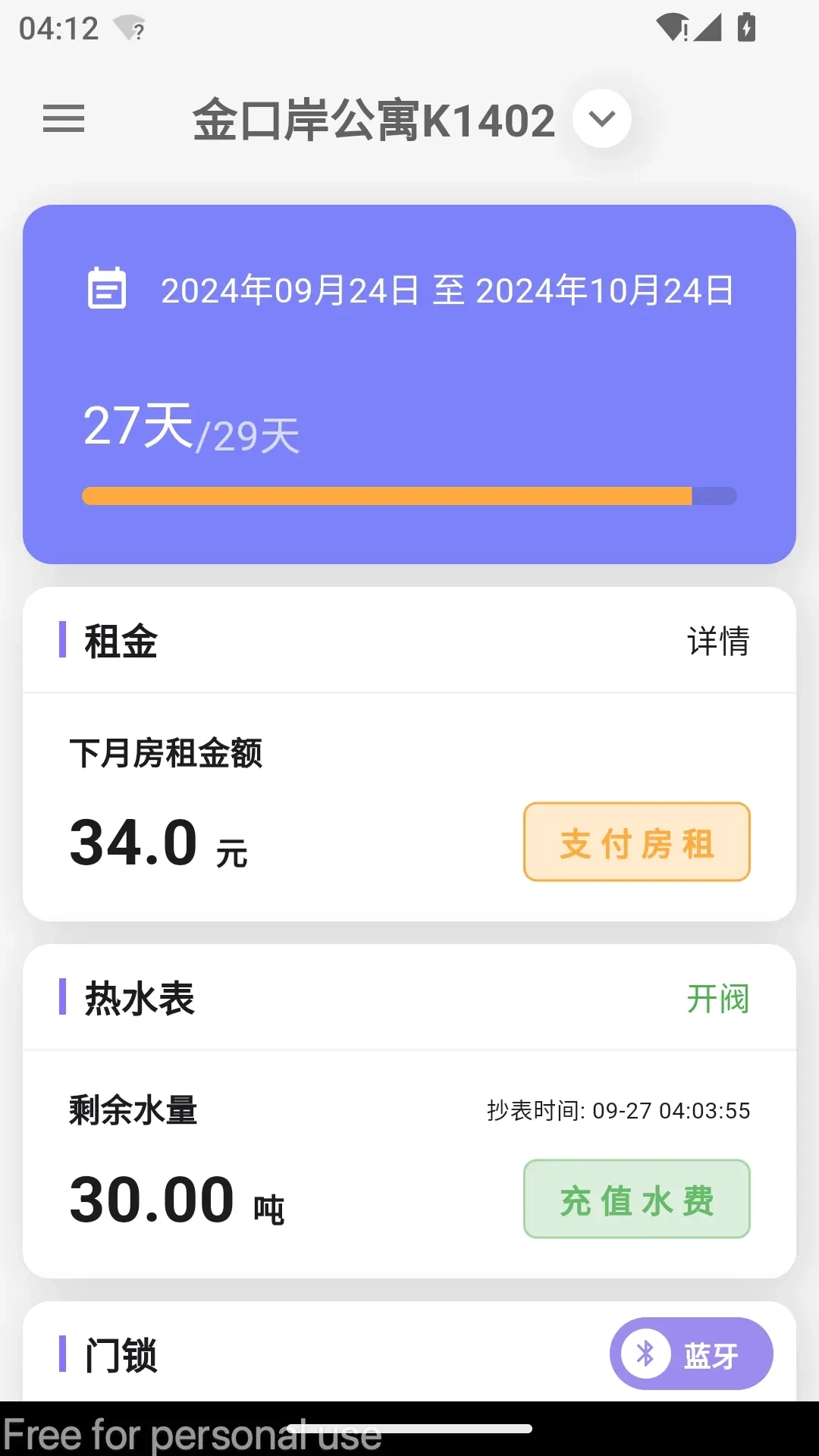Tap the calendar icon on the rental period card
The height and width of the screenshot is (1456, 819).
click(107, 290)
